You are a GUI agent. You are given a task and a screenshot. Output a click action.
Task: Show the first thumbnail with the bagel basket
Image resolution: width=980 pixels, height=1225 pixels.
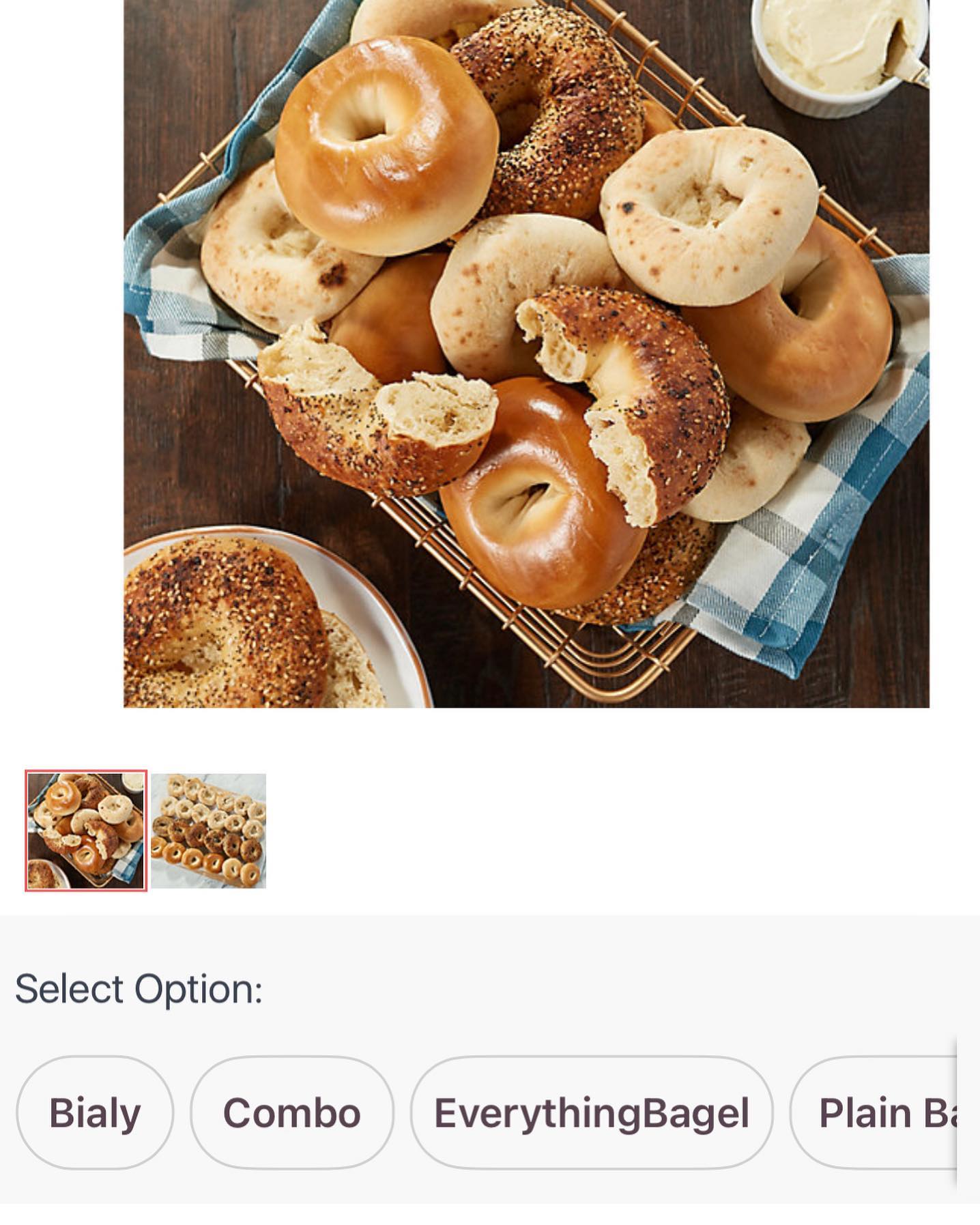(86, 831)
